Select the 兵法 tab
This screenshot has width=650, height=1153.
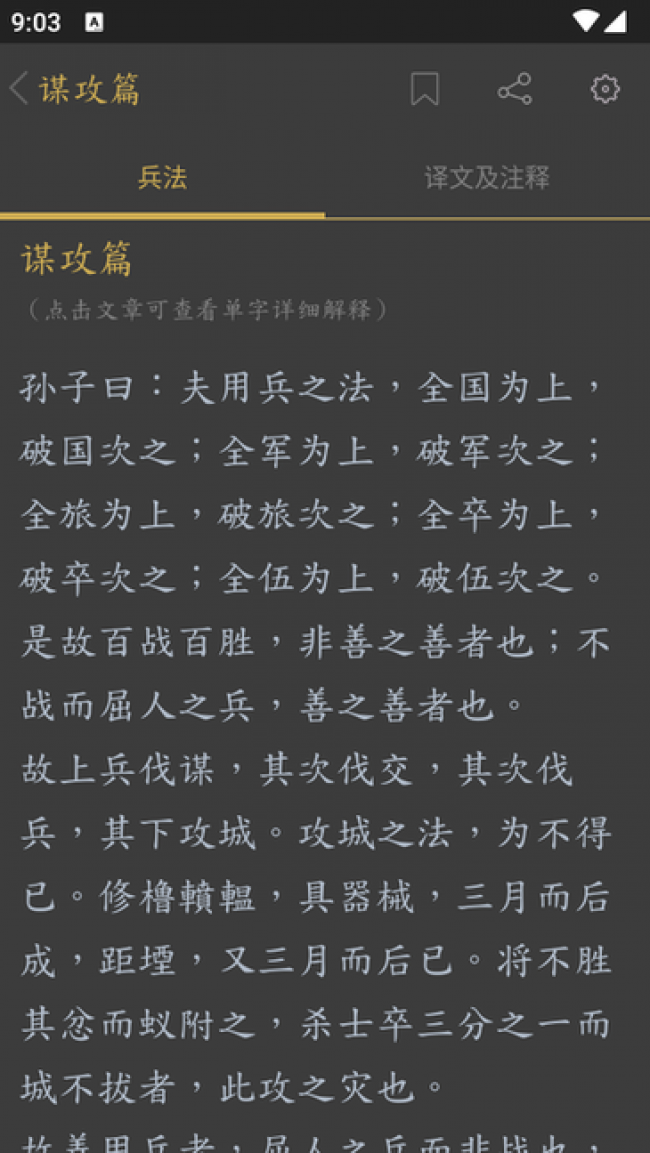[x=162, y=178]
